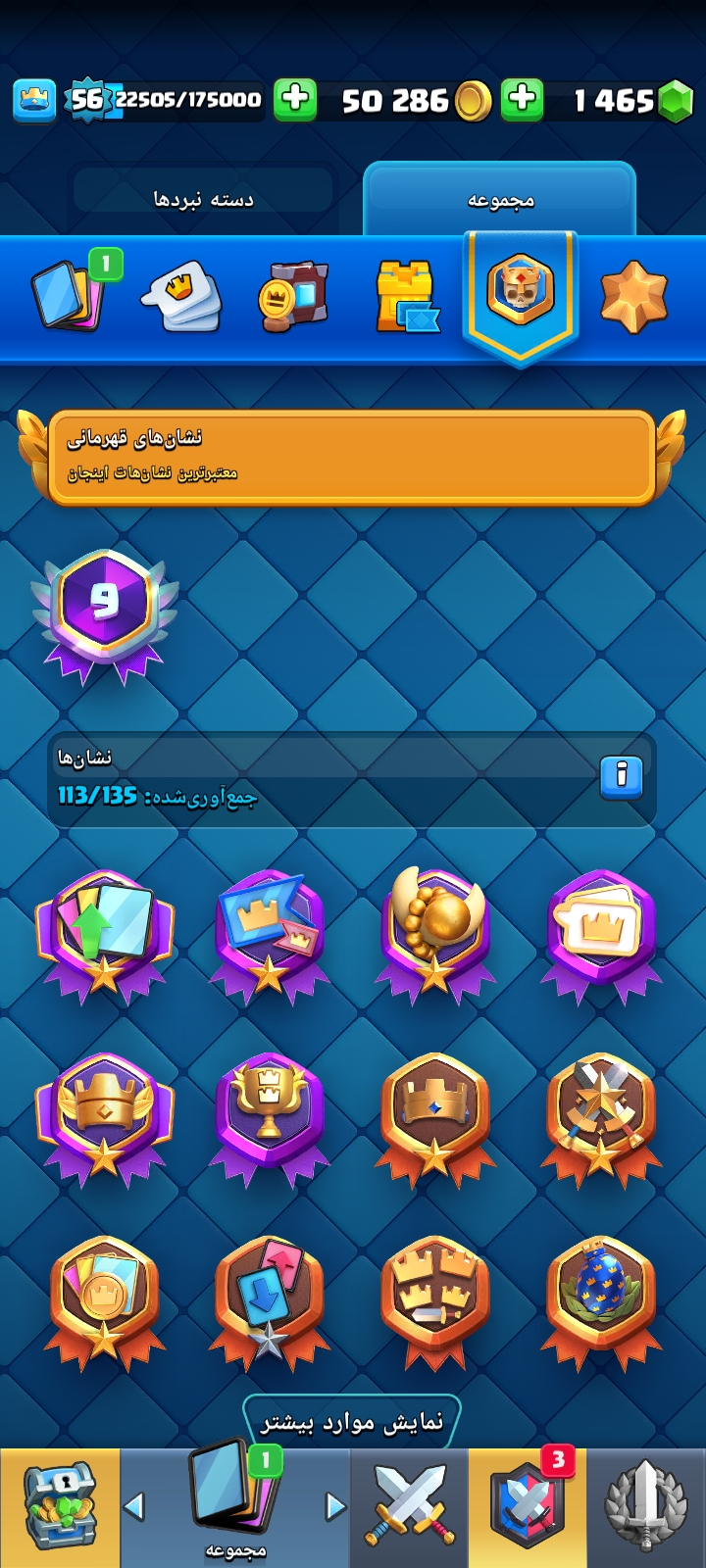The image size is (706, 1568).
Task: Open the sword and laurel events tab
Action: (645, 1507)
